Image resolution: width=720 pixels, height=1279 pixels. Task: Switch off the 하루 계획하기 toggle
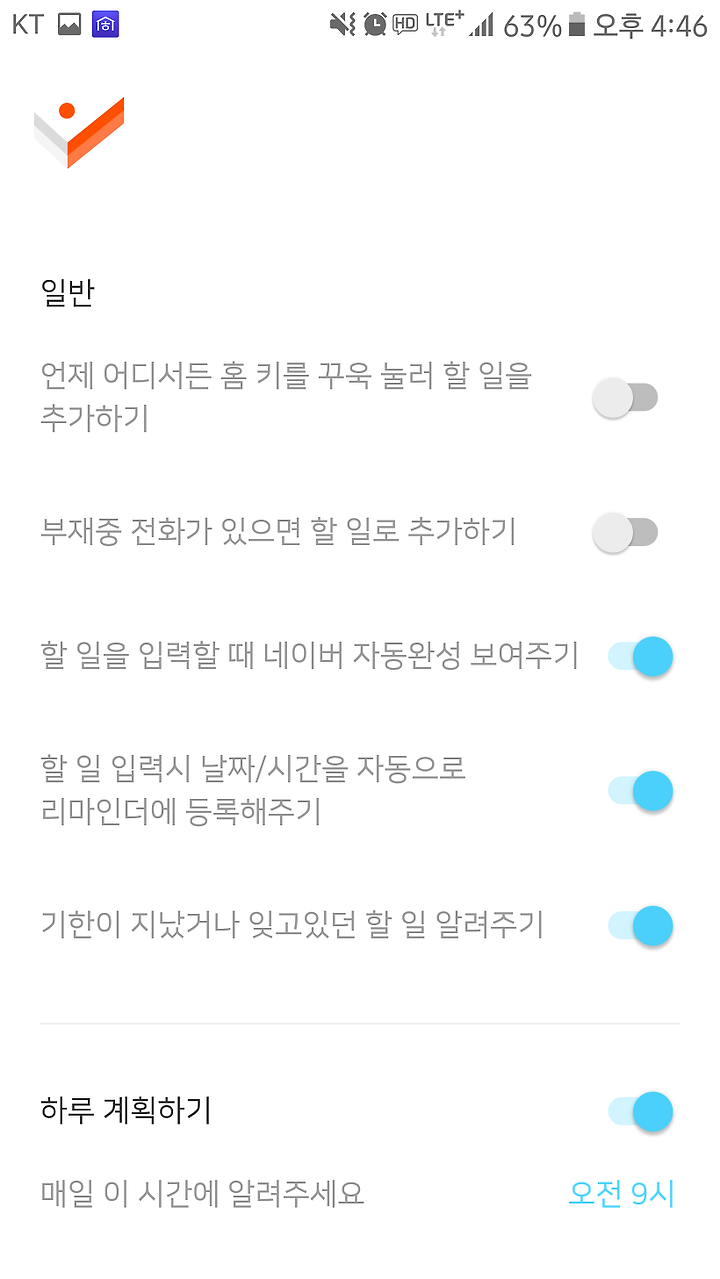tap(640, 1111)
